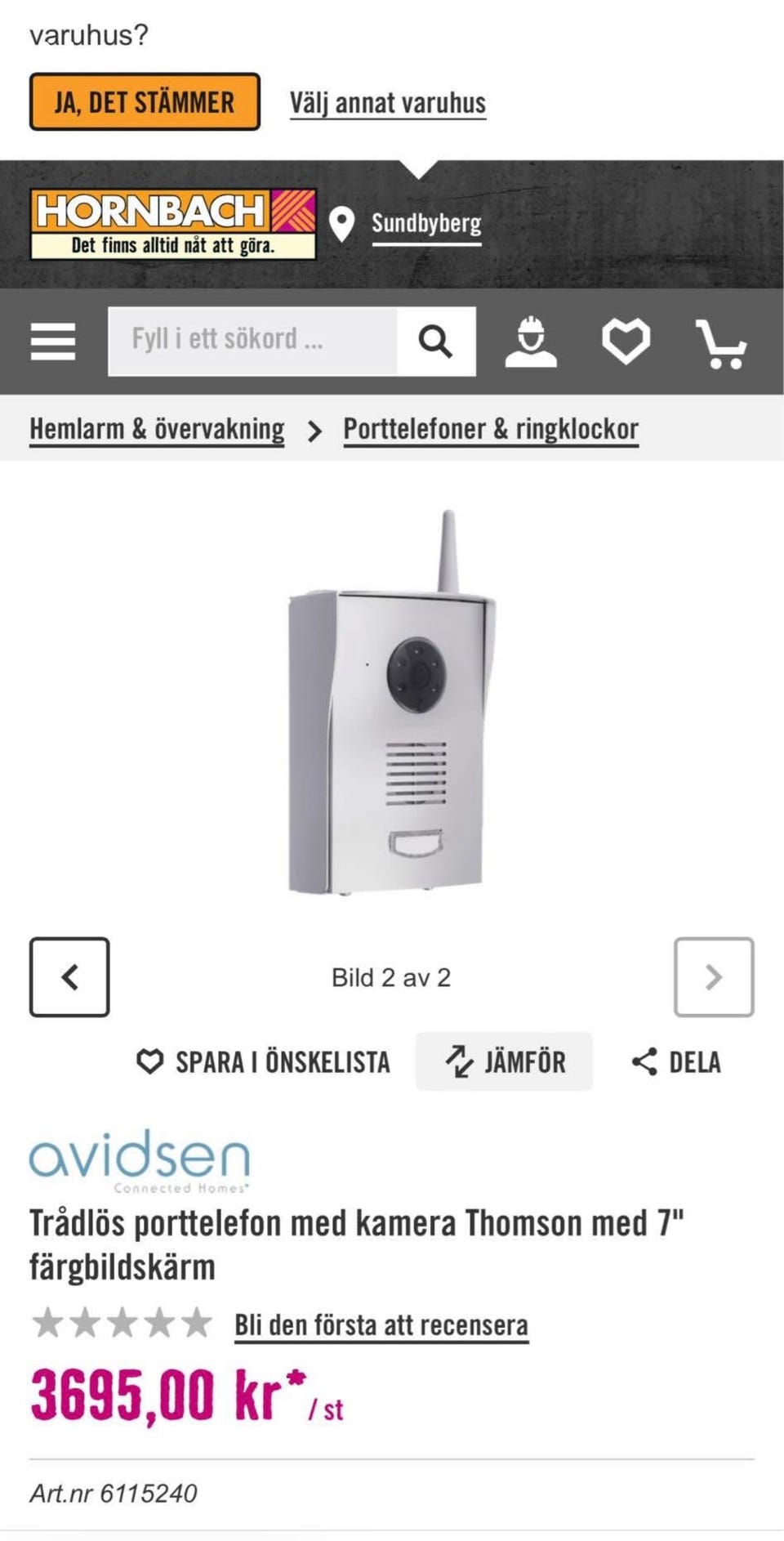Open the hamburger menu
The image size is (784, 1541).
point(53,341)
